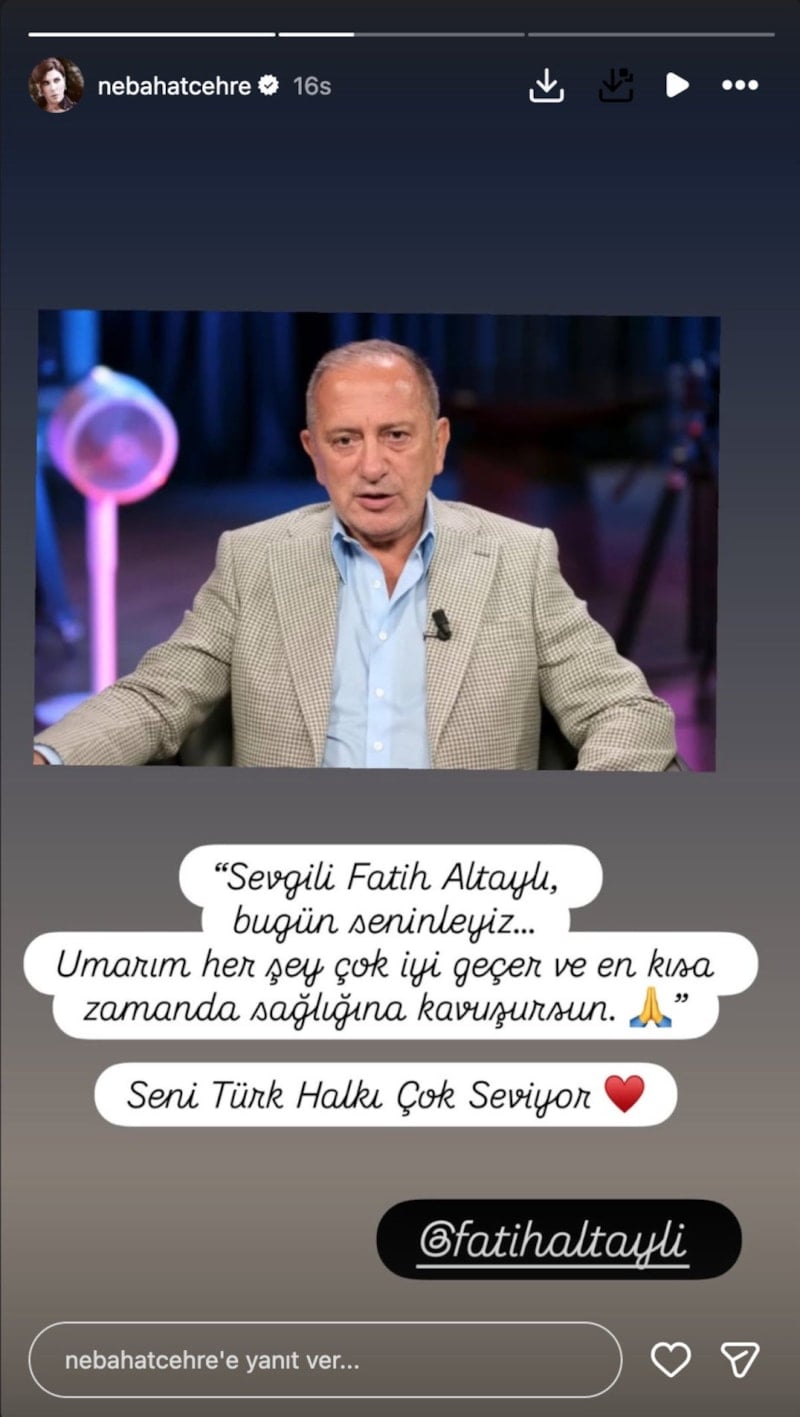Download this story
The width and height of the screenshot is (800, 1417).
click(x=546, y=86)
